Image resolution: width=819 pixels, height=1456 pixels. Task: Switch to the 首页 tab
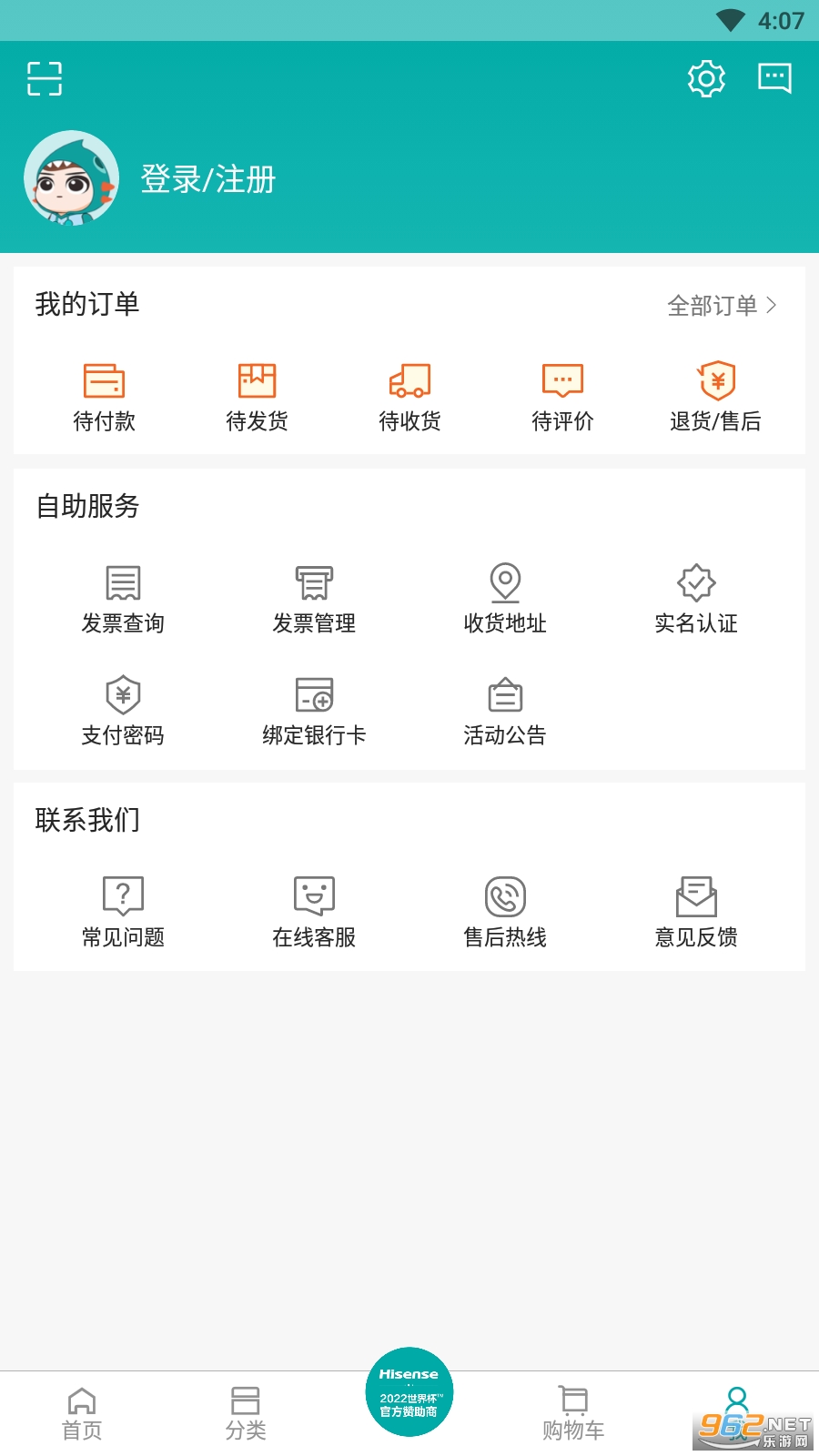[82, 1413]
